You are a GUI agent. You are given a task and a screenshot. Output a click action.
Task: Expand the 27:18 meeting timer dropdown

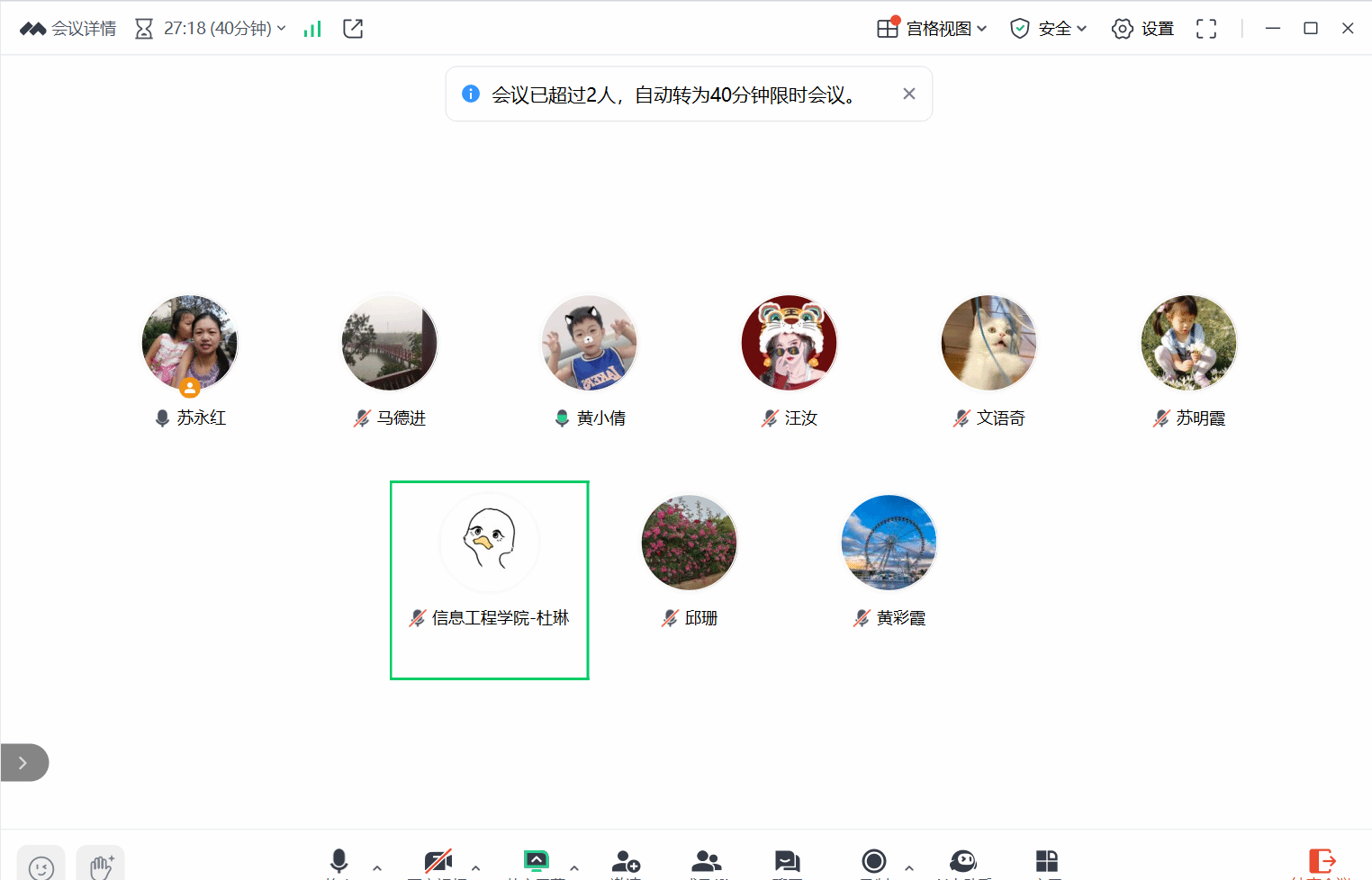pyautogui.click(x=281, y=29)
